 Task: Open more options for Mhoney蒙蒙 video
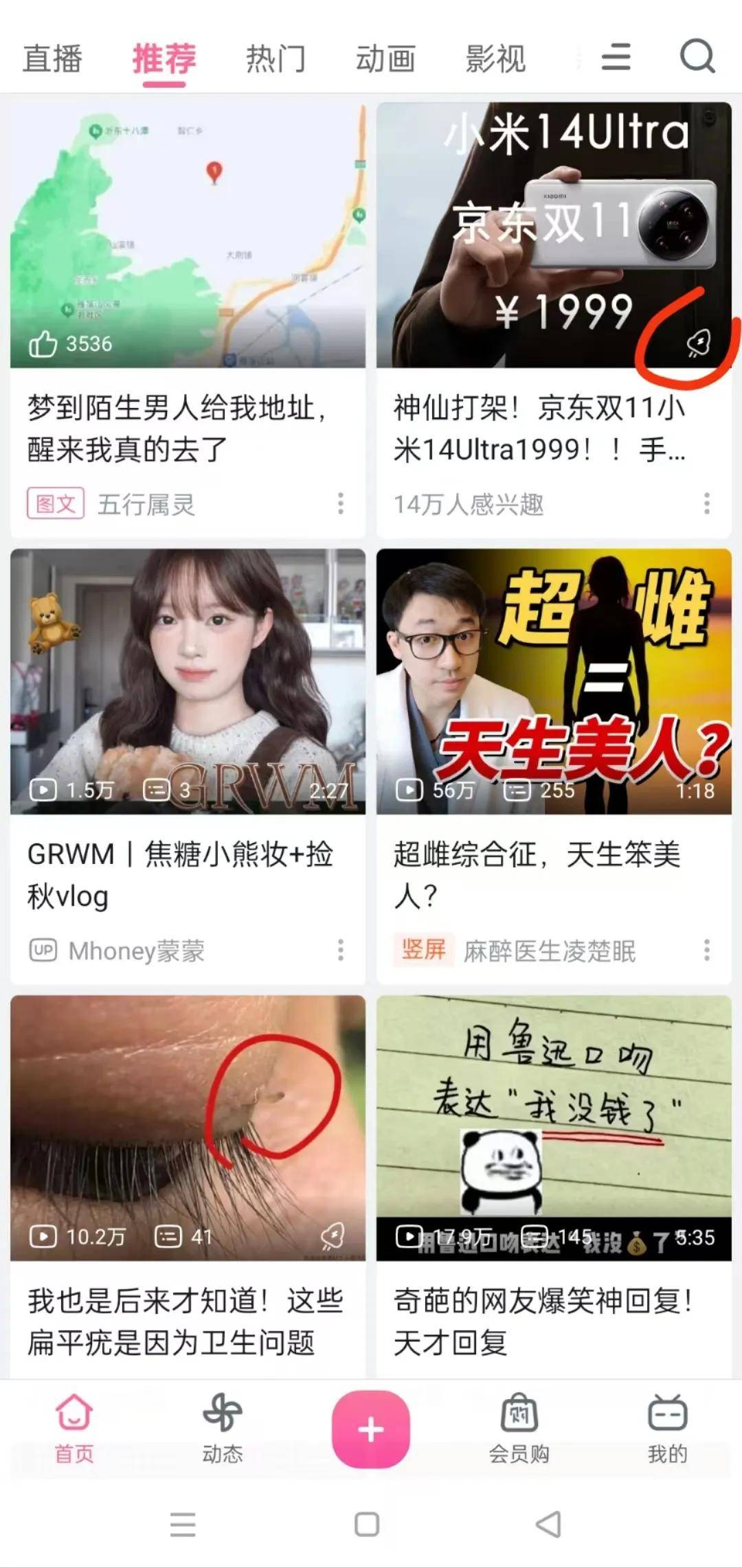pos(341,950)
